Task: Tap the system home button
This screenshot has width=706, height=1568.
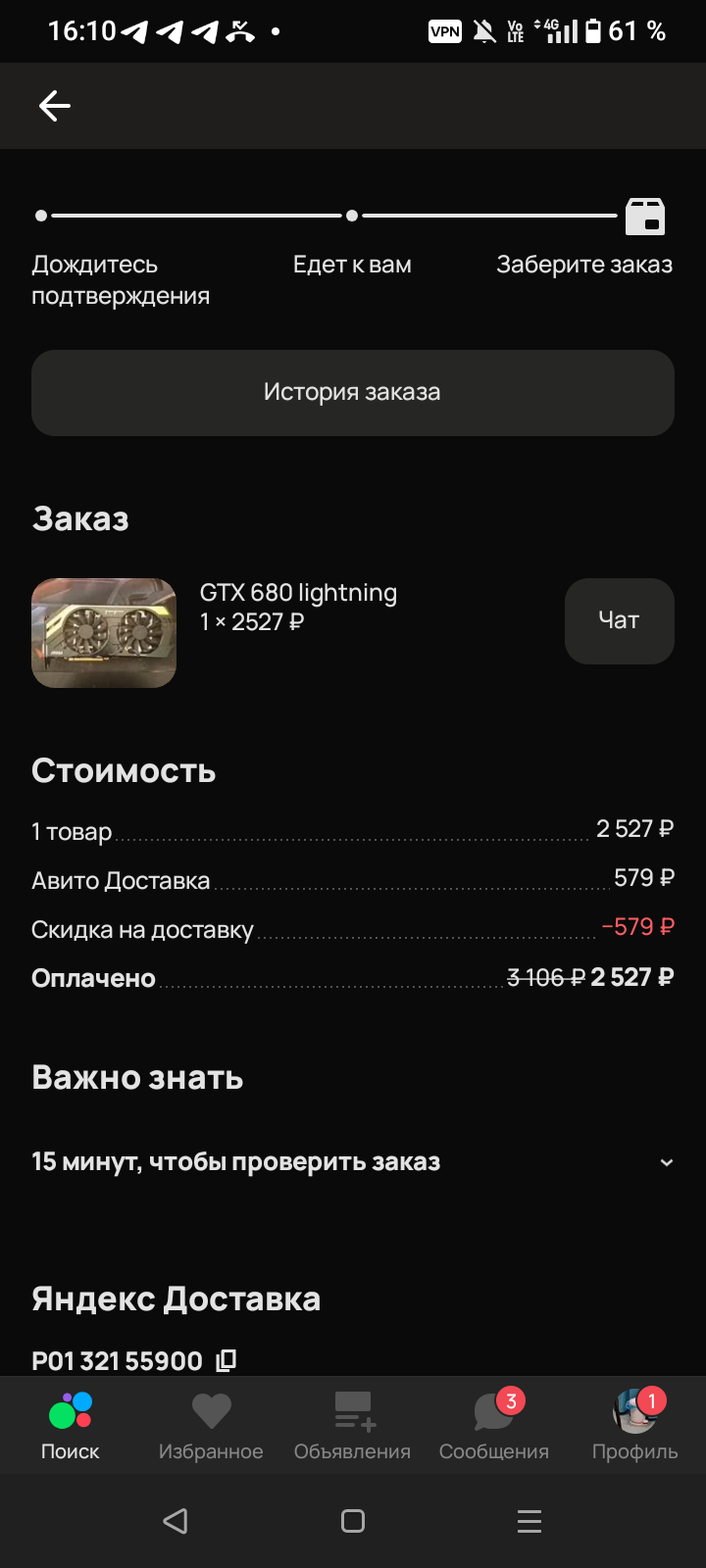Action: pyautogui.click(x=353, y=1521)
